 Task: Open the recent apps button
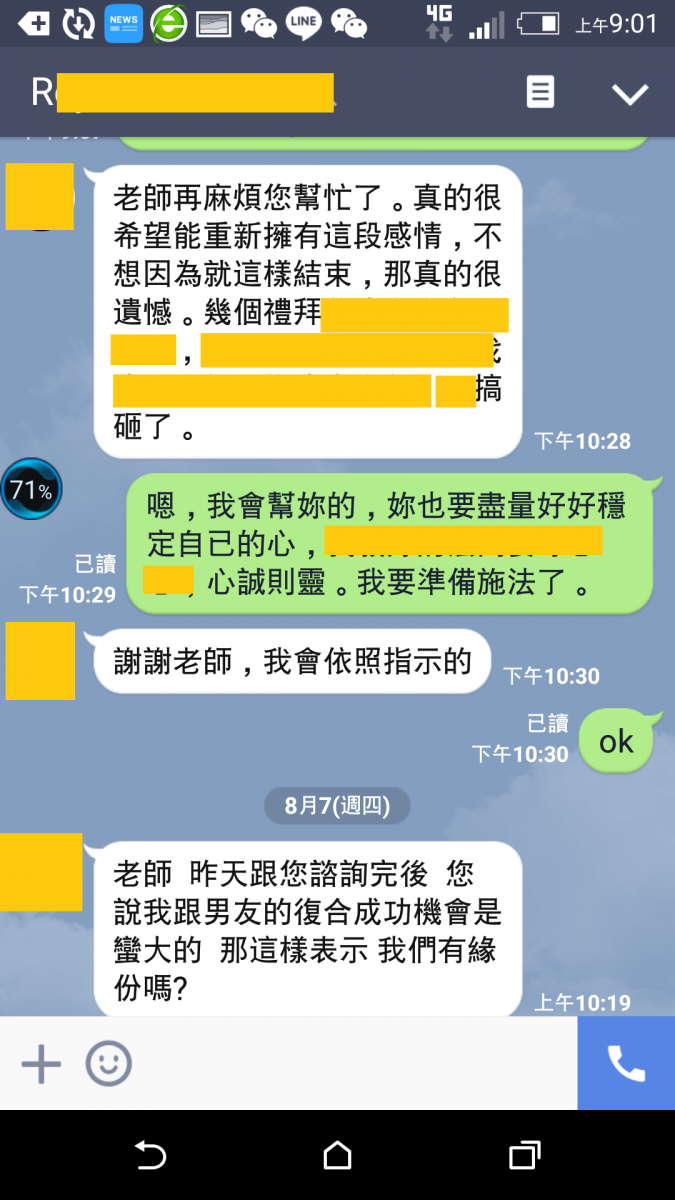coord(524,1156)
